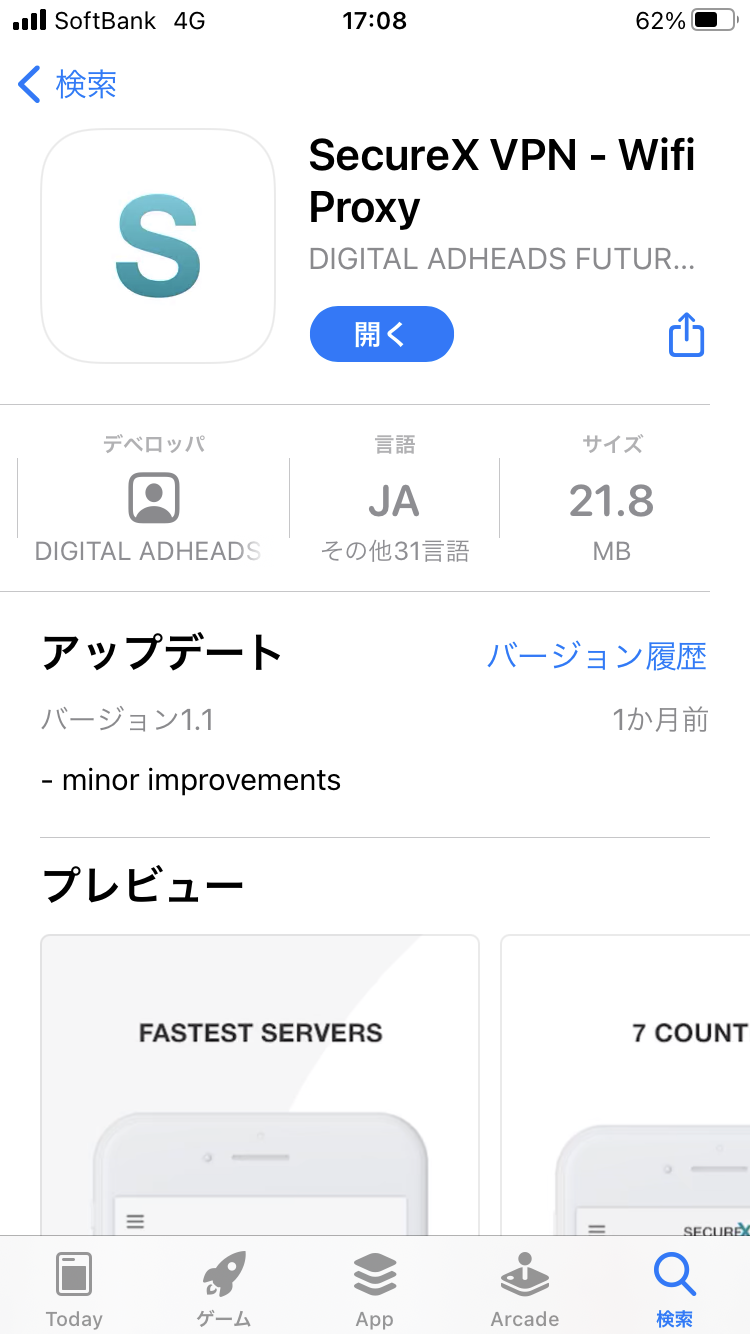This screenshot has height=1334, width=750.
Task: Open バージョン履歴 version history
Action: pos(596,656)
